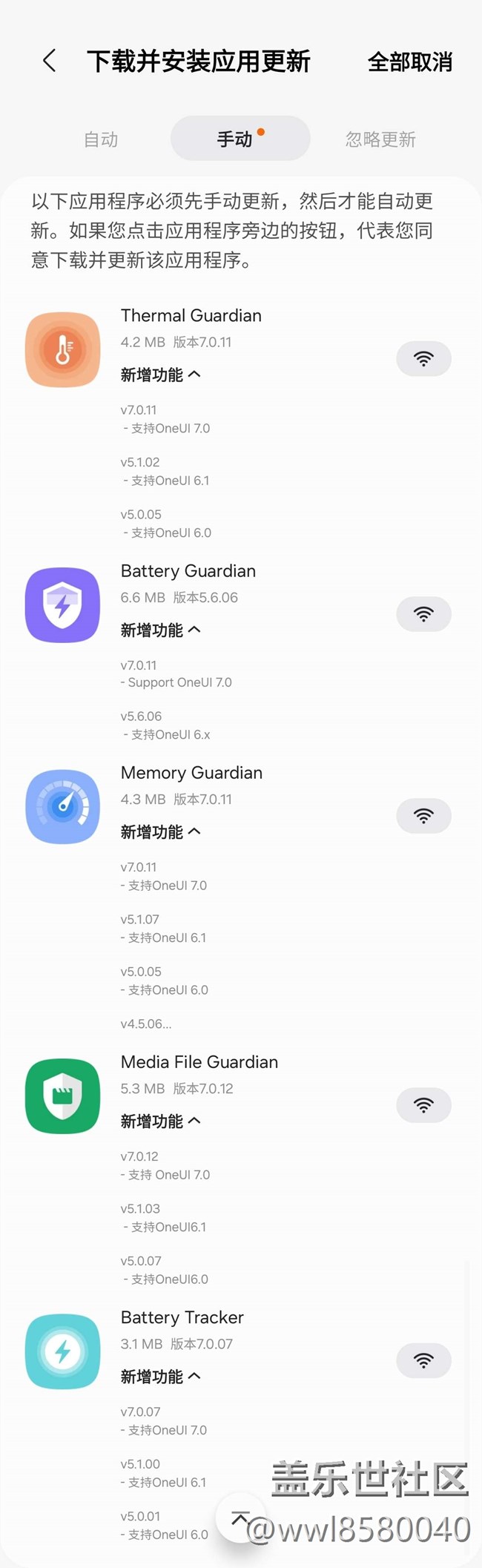Collapse 新增功能 under Thermal Guardian

(x=160, y=375)
